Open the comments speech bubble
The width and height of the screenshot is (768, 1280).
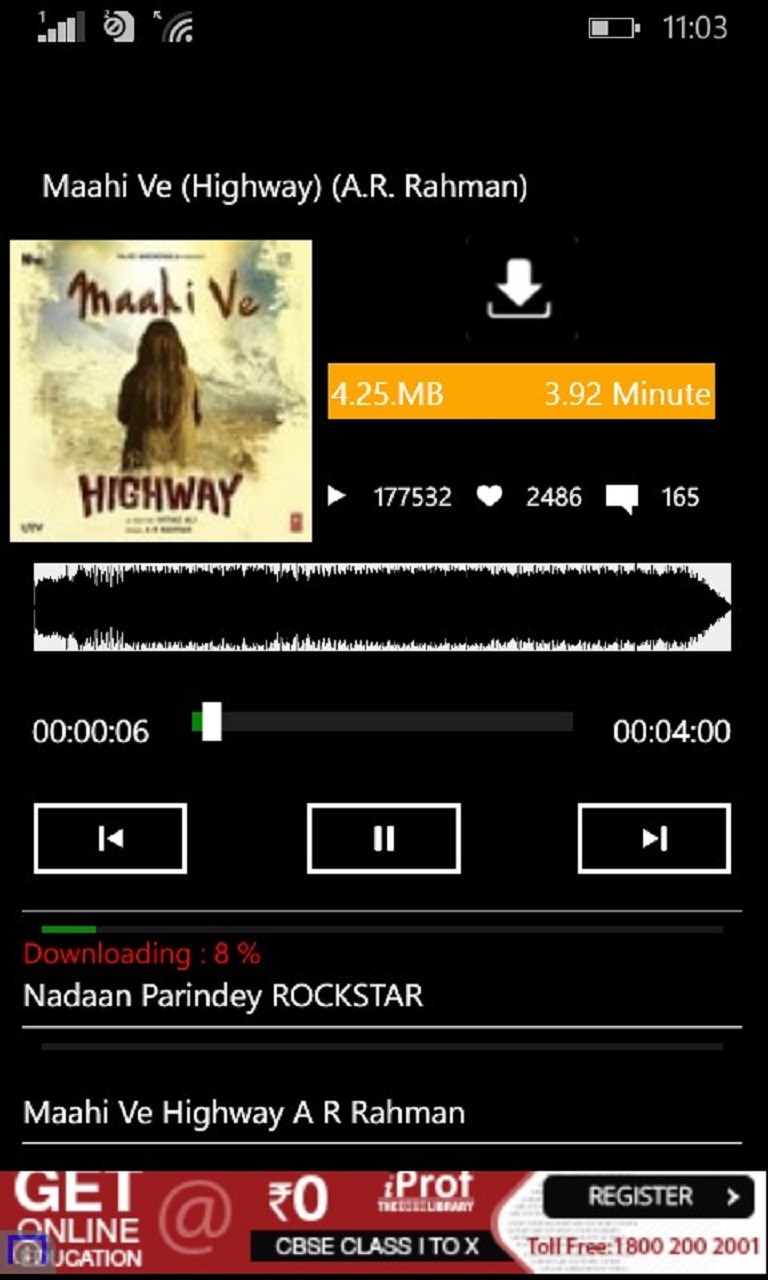pos(621,498)
